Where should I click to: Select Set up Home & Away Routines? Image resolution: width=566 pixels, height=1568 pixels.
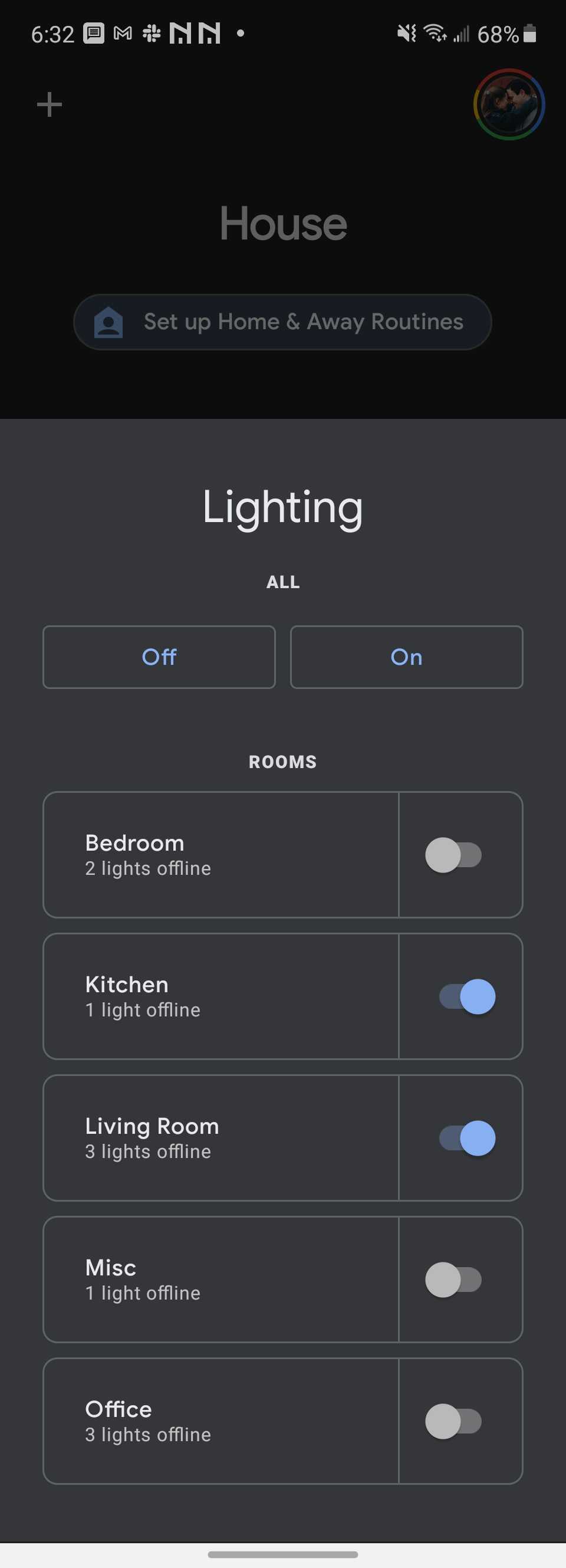tap(282, 322)
